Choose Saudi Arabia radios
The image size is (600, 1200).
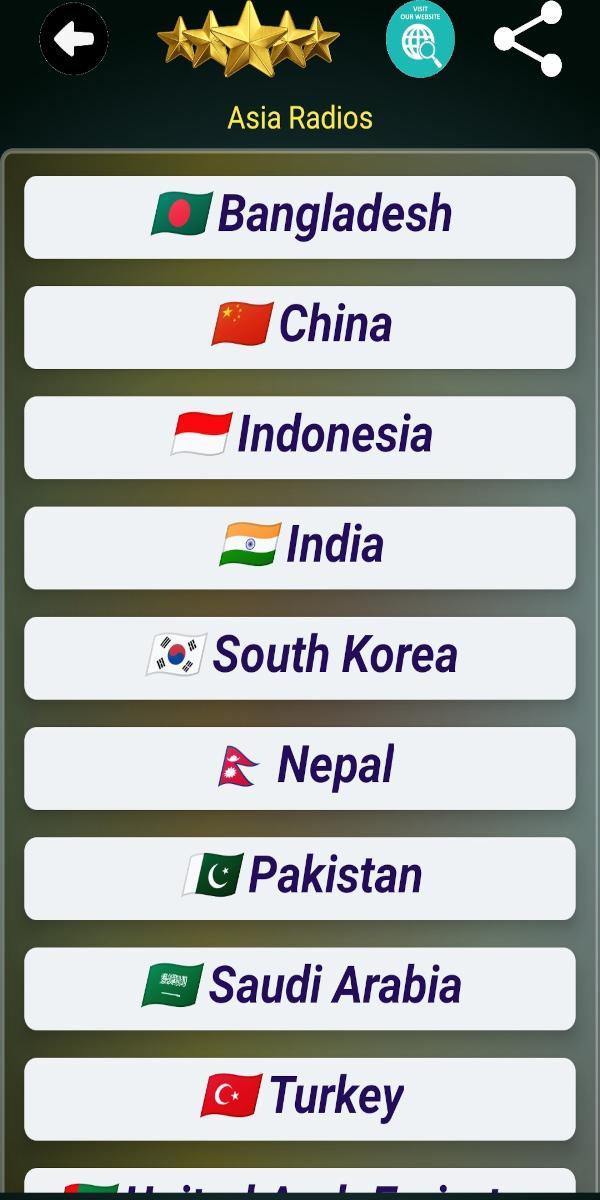pos(300,987)
